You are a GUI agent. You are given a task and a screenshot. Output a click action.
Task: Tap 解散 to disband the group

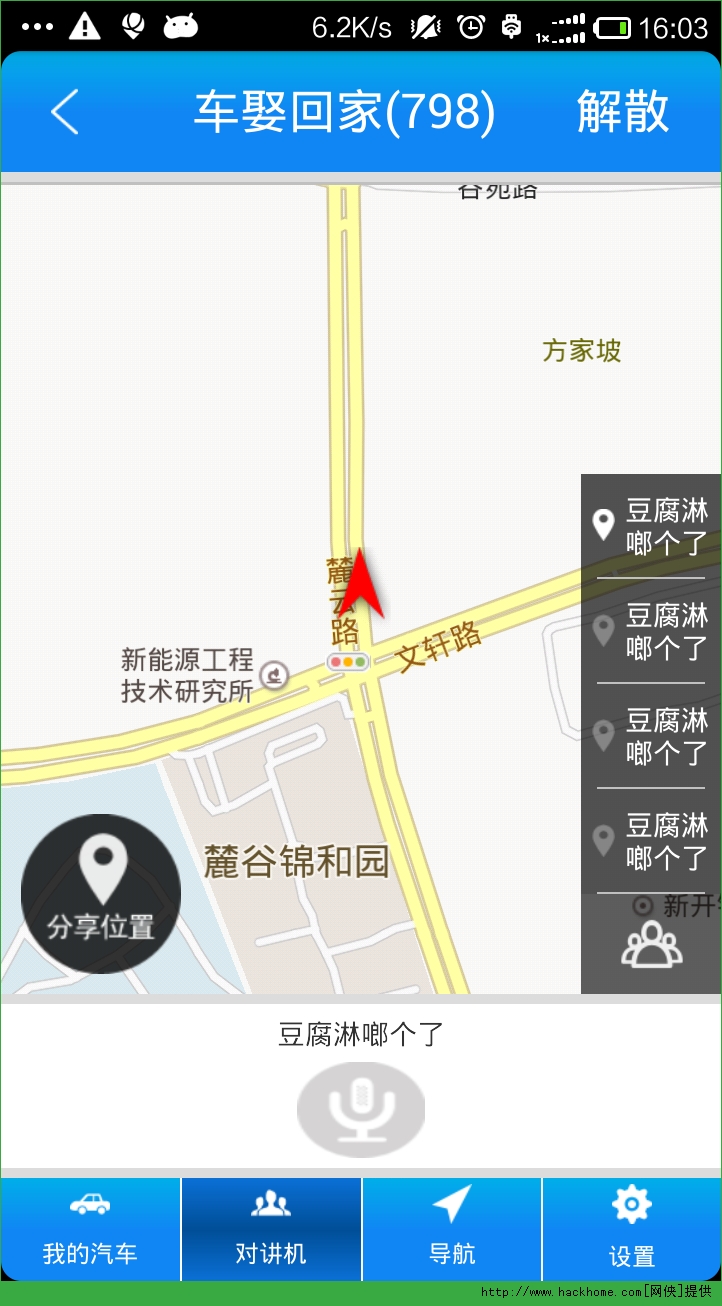(622, 112)
